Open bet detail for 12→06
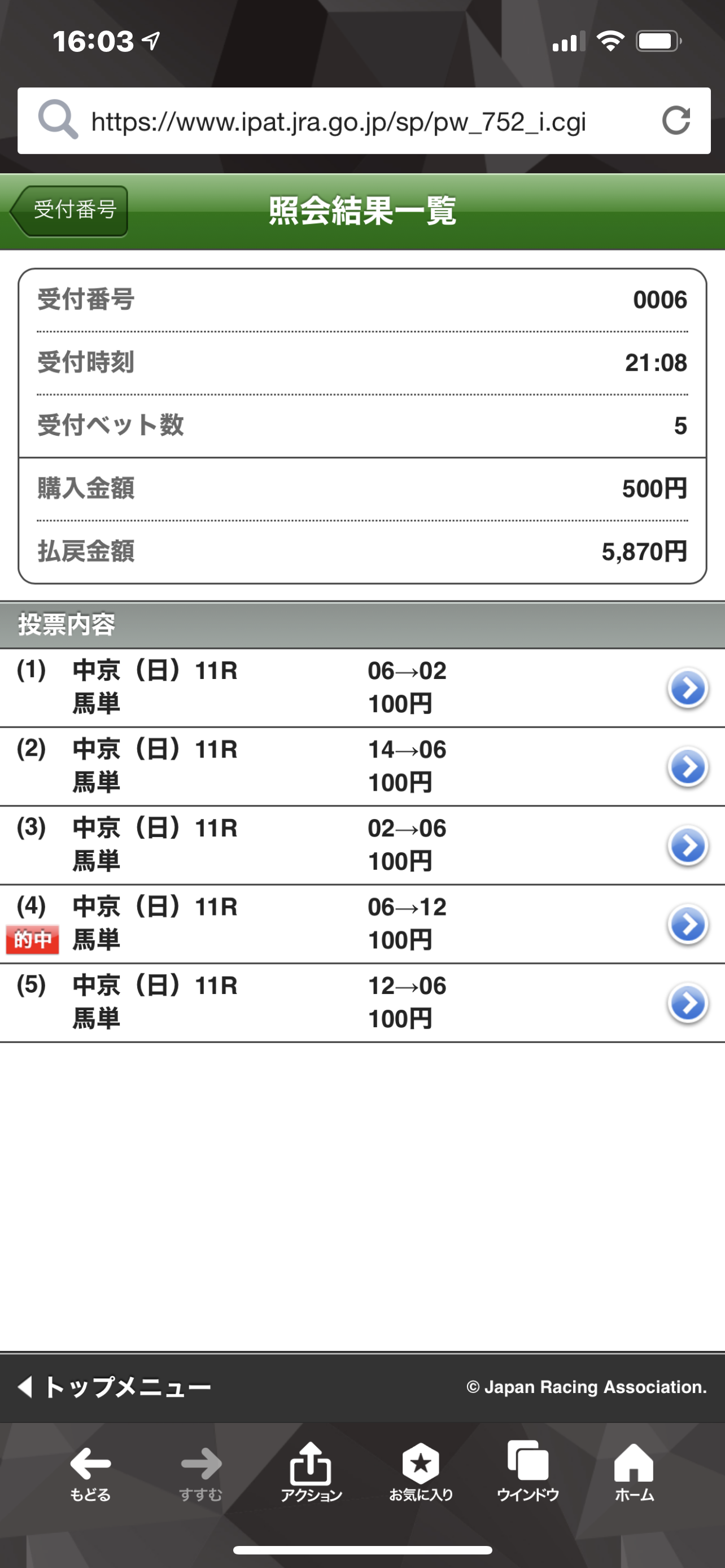This screenshot has width=725, height=1568. 687,1002
